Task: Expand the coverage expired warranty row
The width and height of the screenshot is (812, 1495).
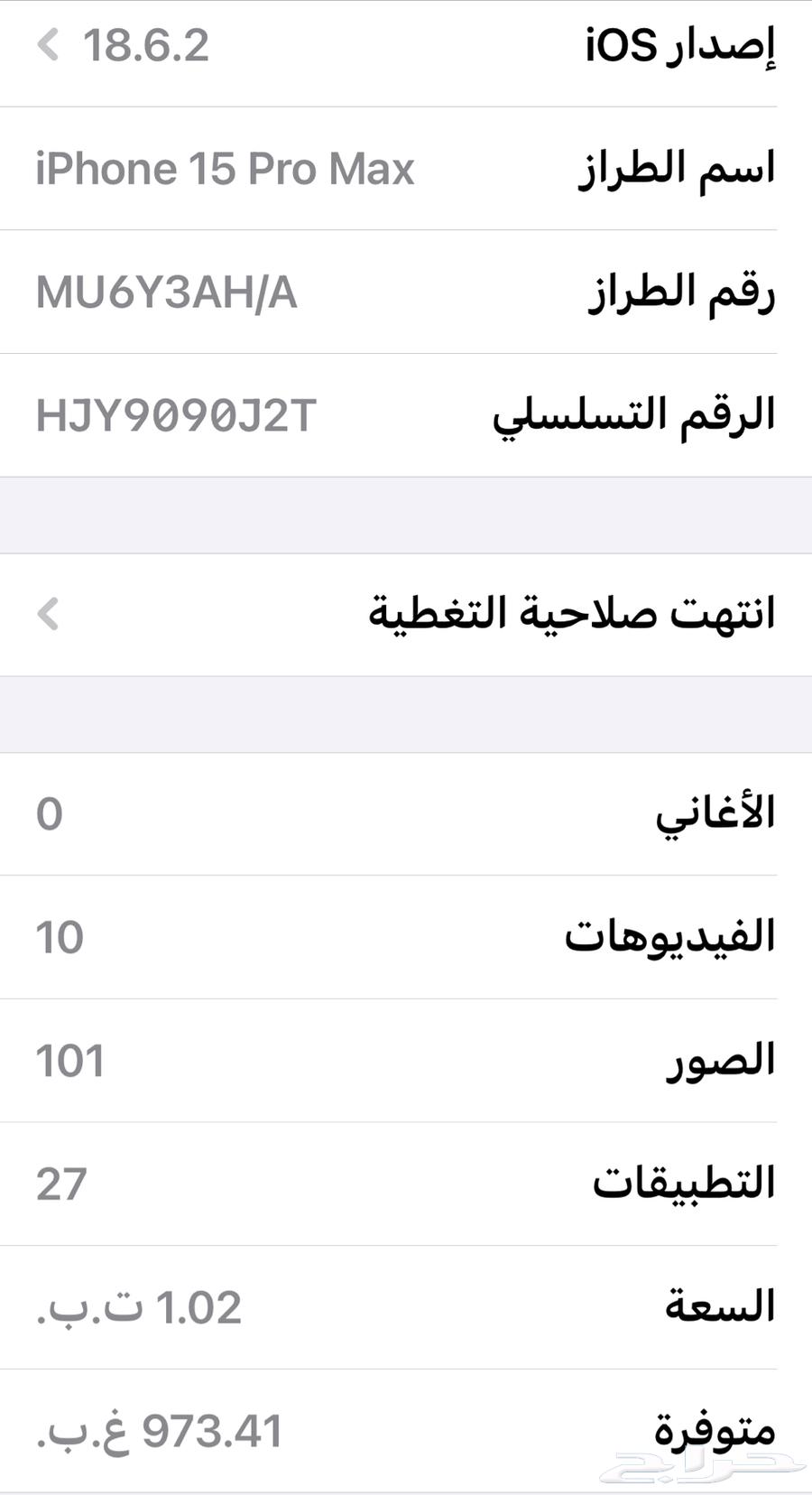Action: click(406, 614)
